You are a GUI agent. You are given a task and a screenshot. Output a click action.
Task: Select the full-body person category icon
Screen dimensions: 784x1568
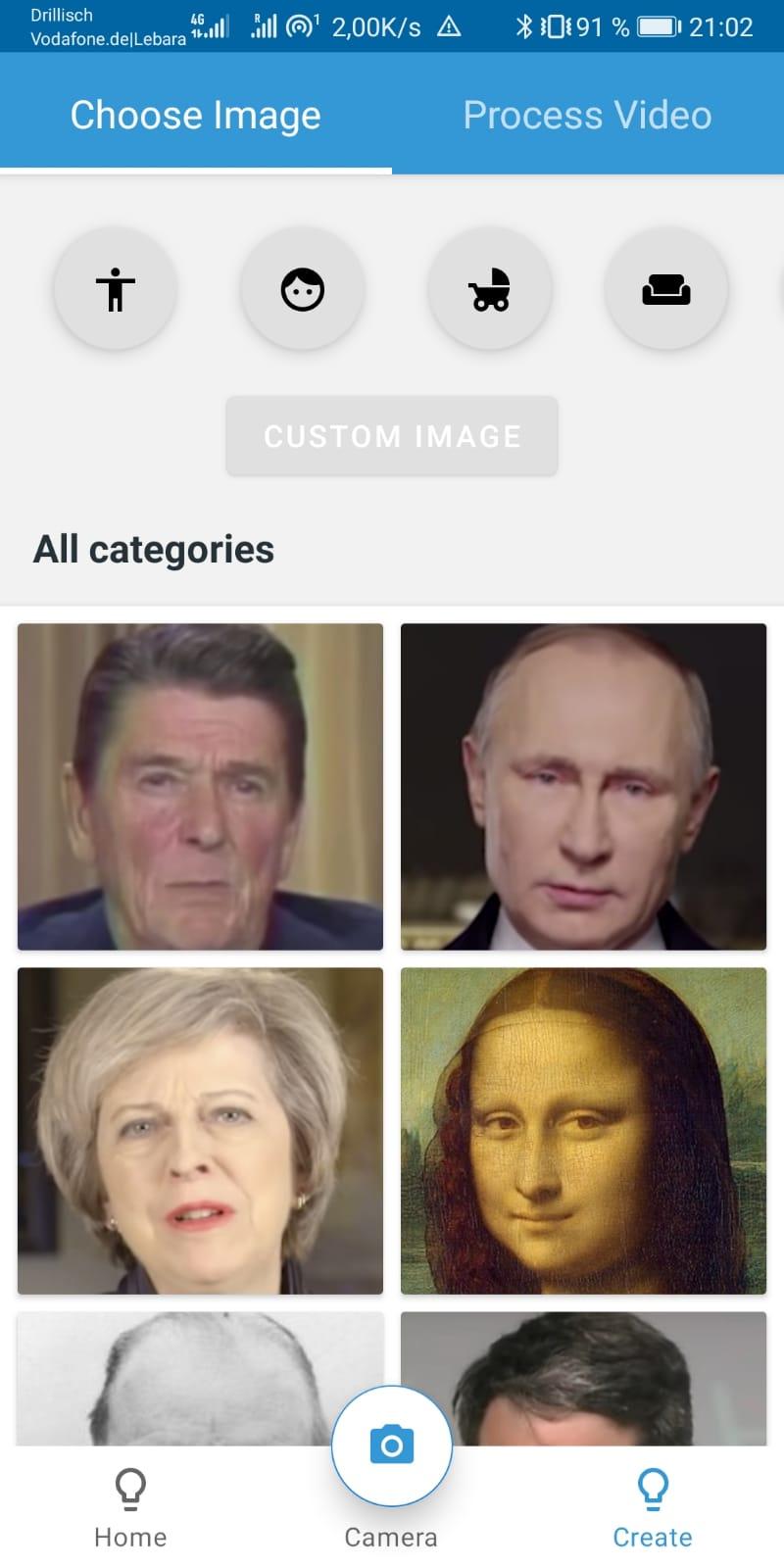115,288
